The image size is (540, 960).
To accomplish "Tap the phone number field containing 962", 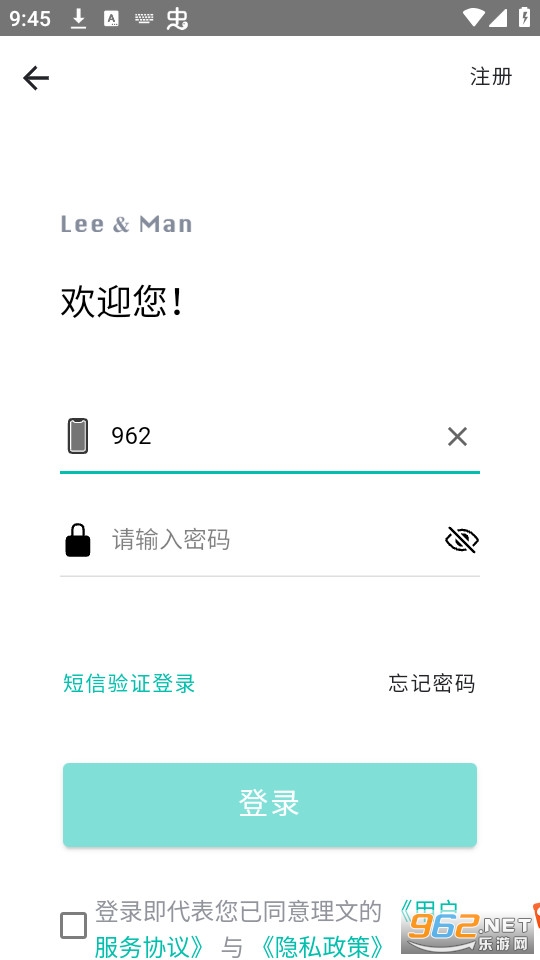I will tap(269, 436).
